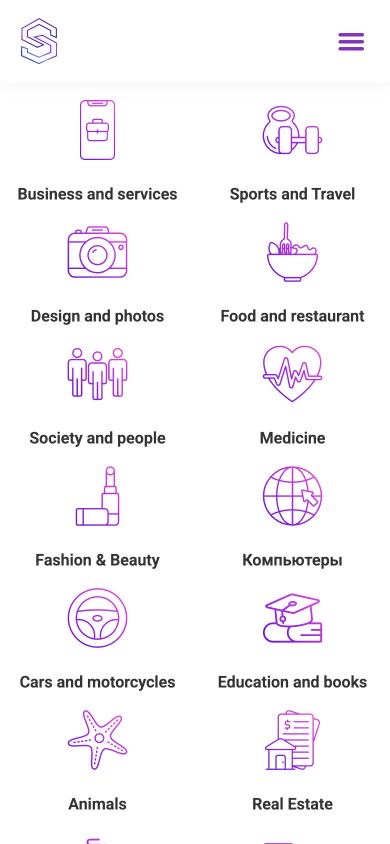Viewport: 390px width, 844px height.
Task: Select the Компьютеры category
Action: (x=292, y=517)
